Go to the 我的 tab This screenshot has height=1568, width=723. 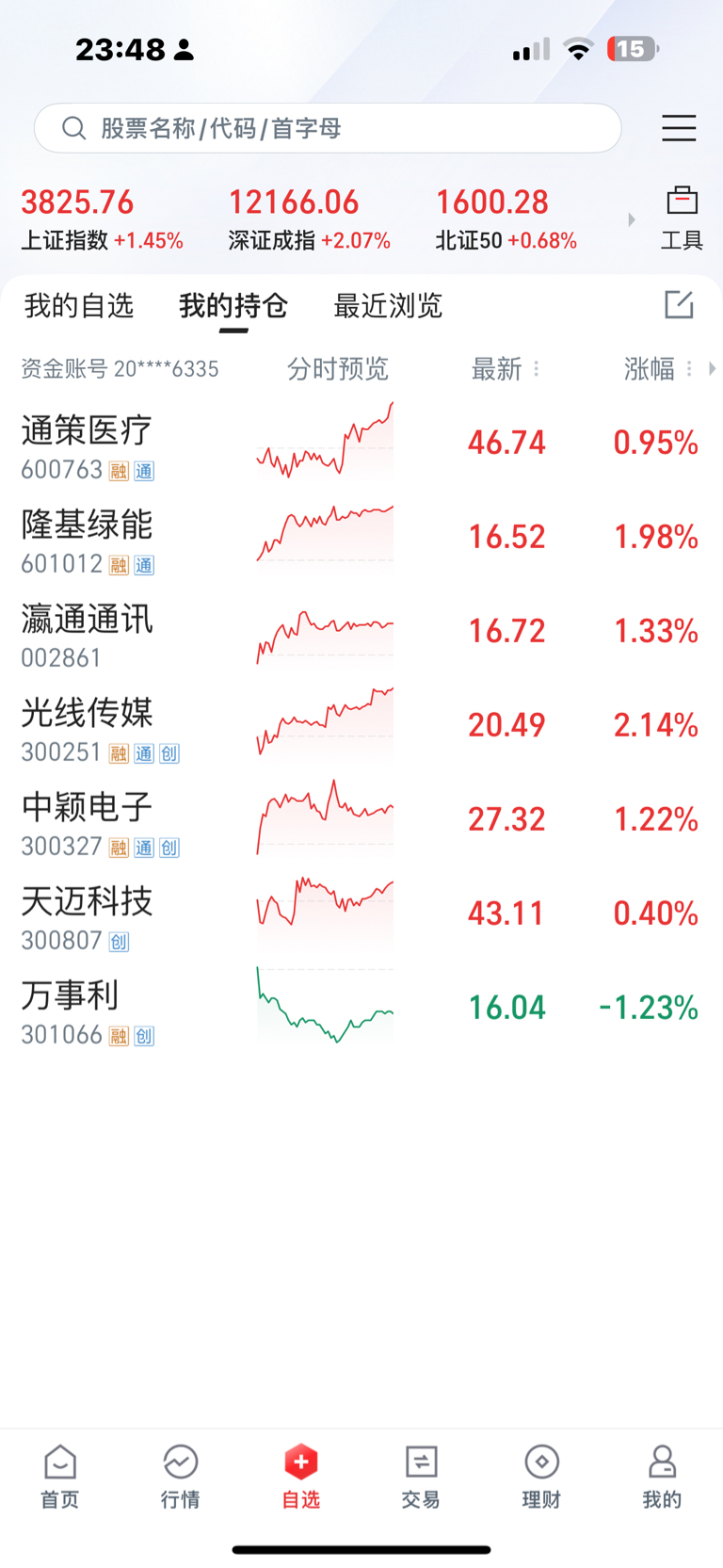pyautogui.click(x=662, y=1477)
